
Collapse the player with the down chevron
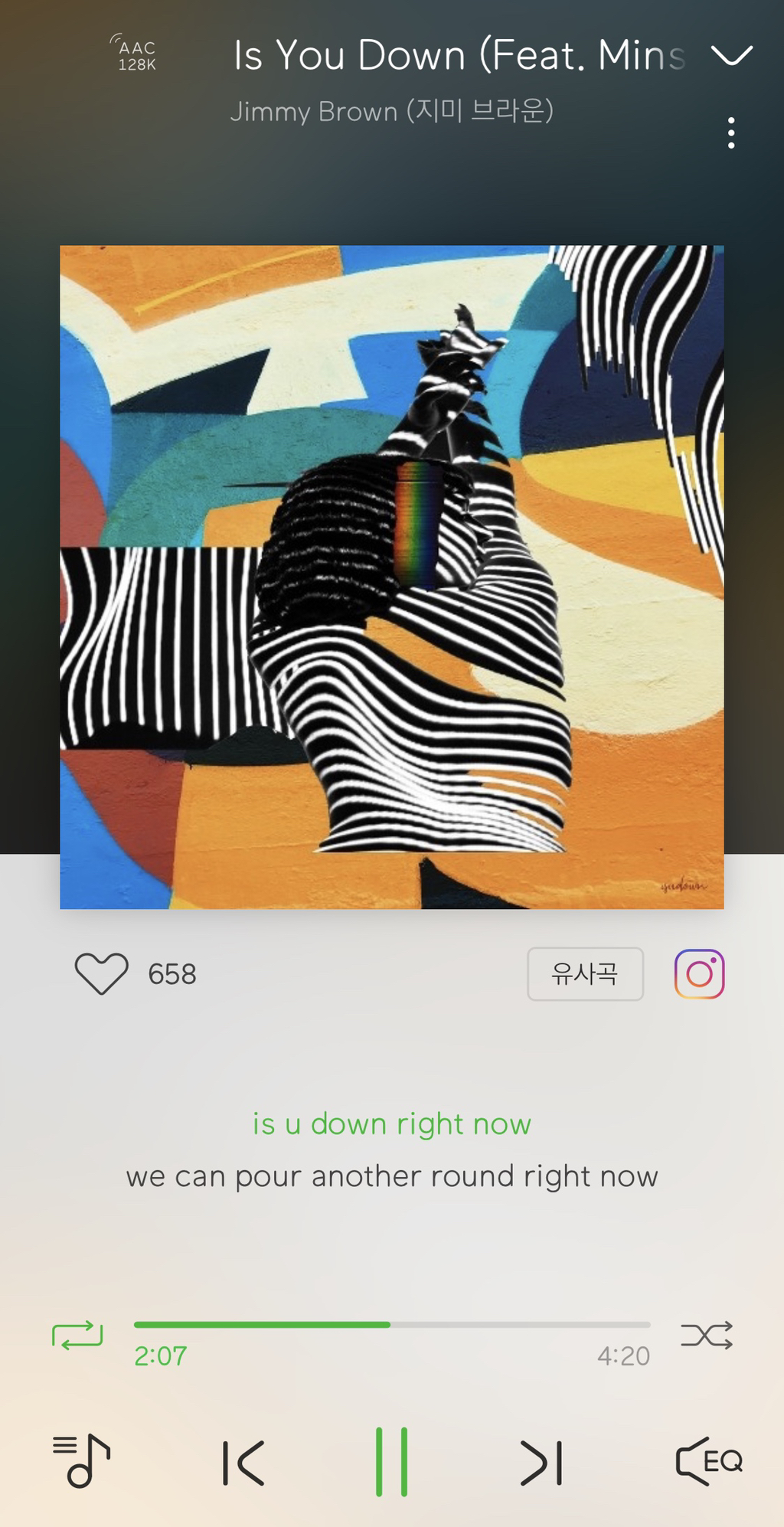[731, 55]
